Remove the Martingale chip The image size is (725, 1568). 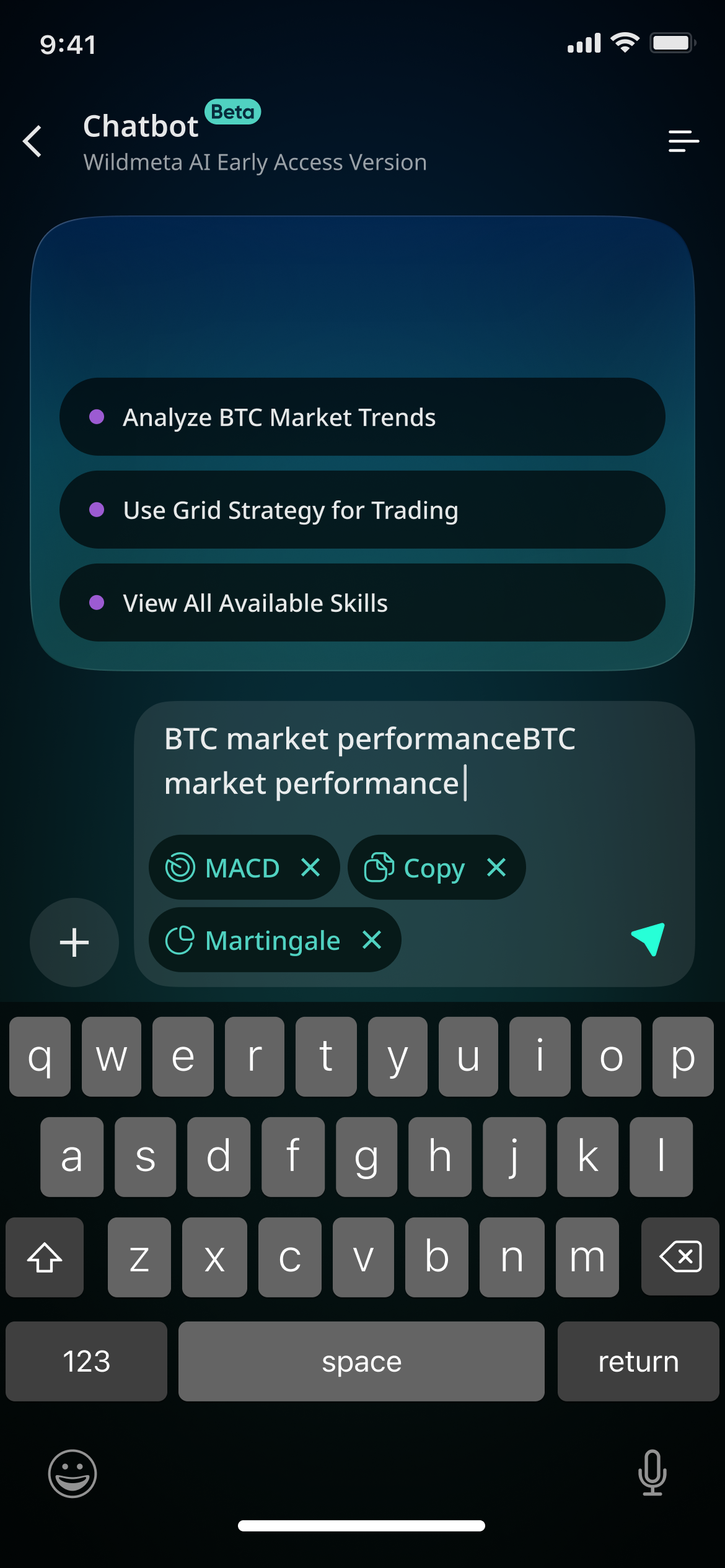pyautogui.click(x=372, y=940)
